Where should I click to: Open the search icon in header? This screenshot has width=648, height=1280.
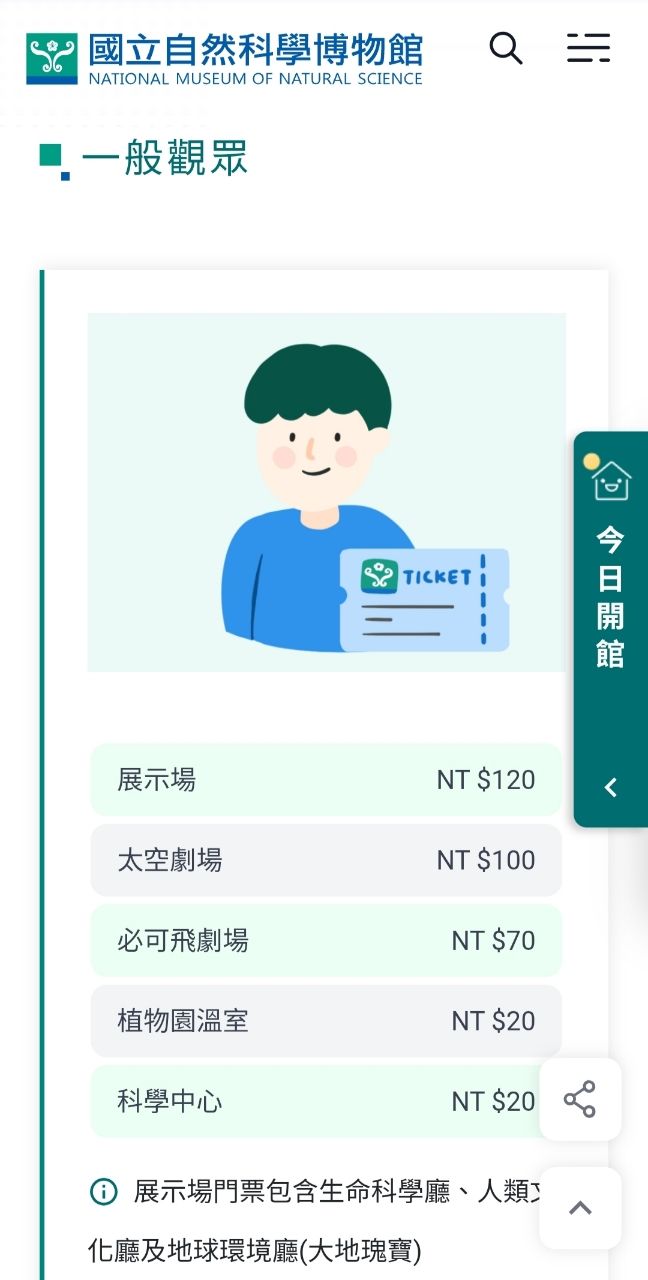(506, 48)
